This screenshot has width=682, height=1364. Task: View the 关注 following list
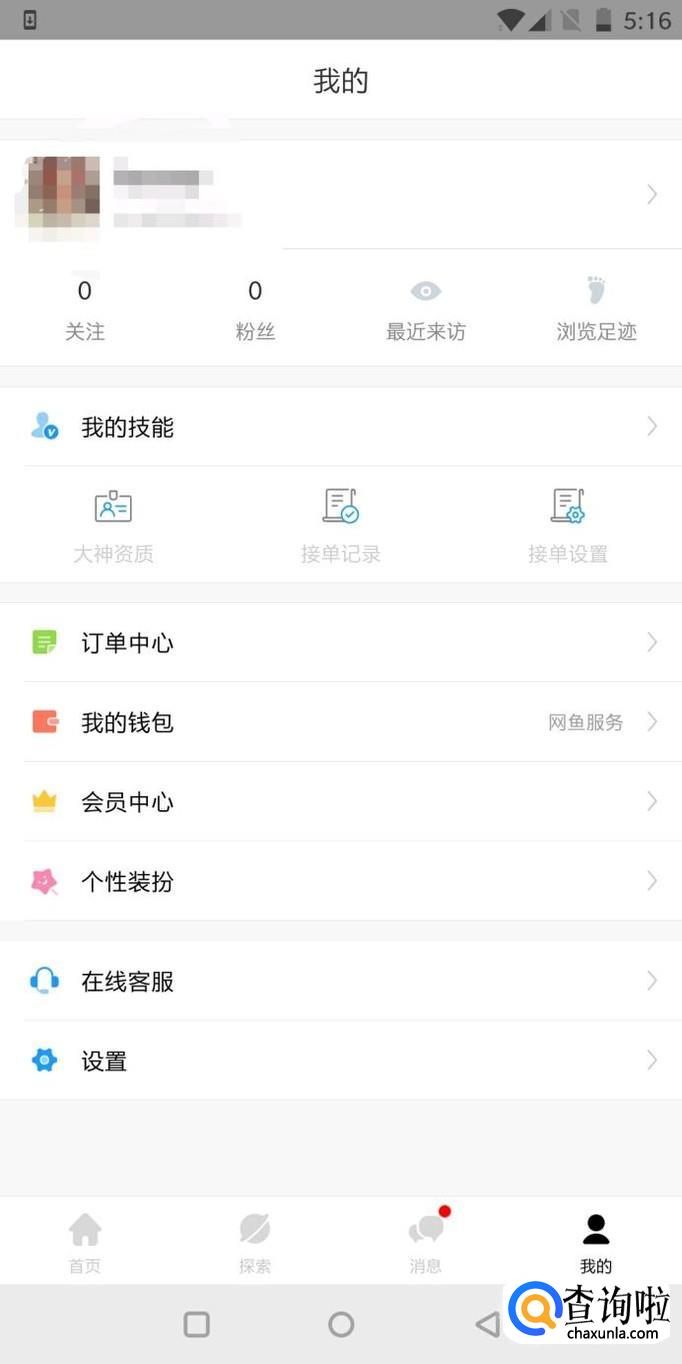(x=85, y=310)
